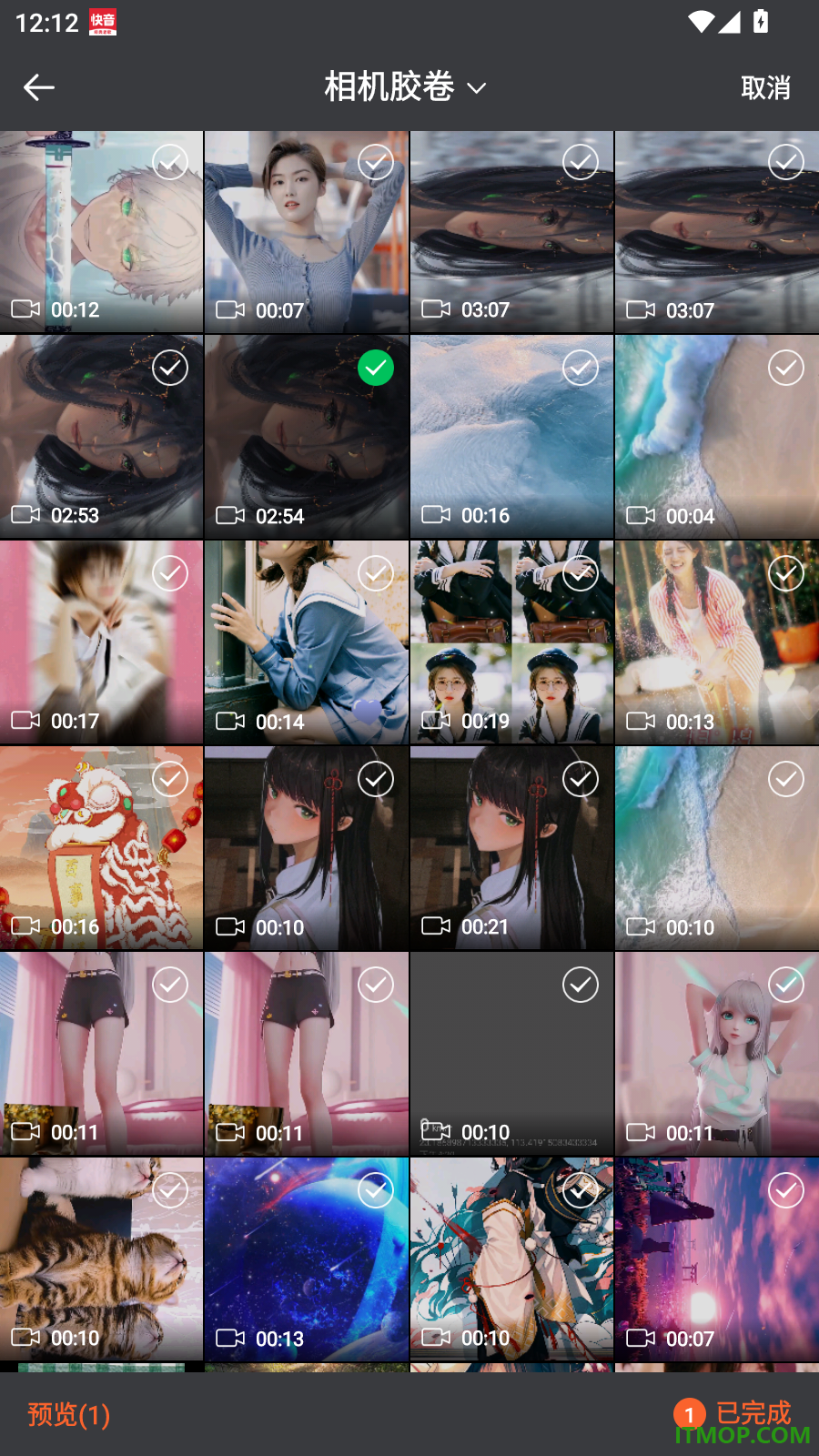Image resolution: width=819 pixels, height=1456 pixels.
Task: Open the 00:07 video of woman in blue cardigan
Action: [307, 232]
